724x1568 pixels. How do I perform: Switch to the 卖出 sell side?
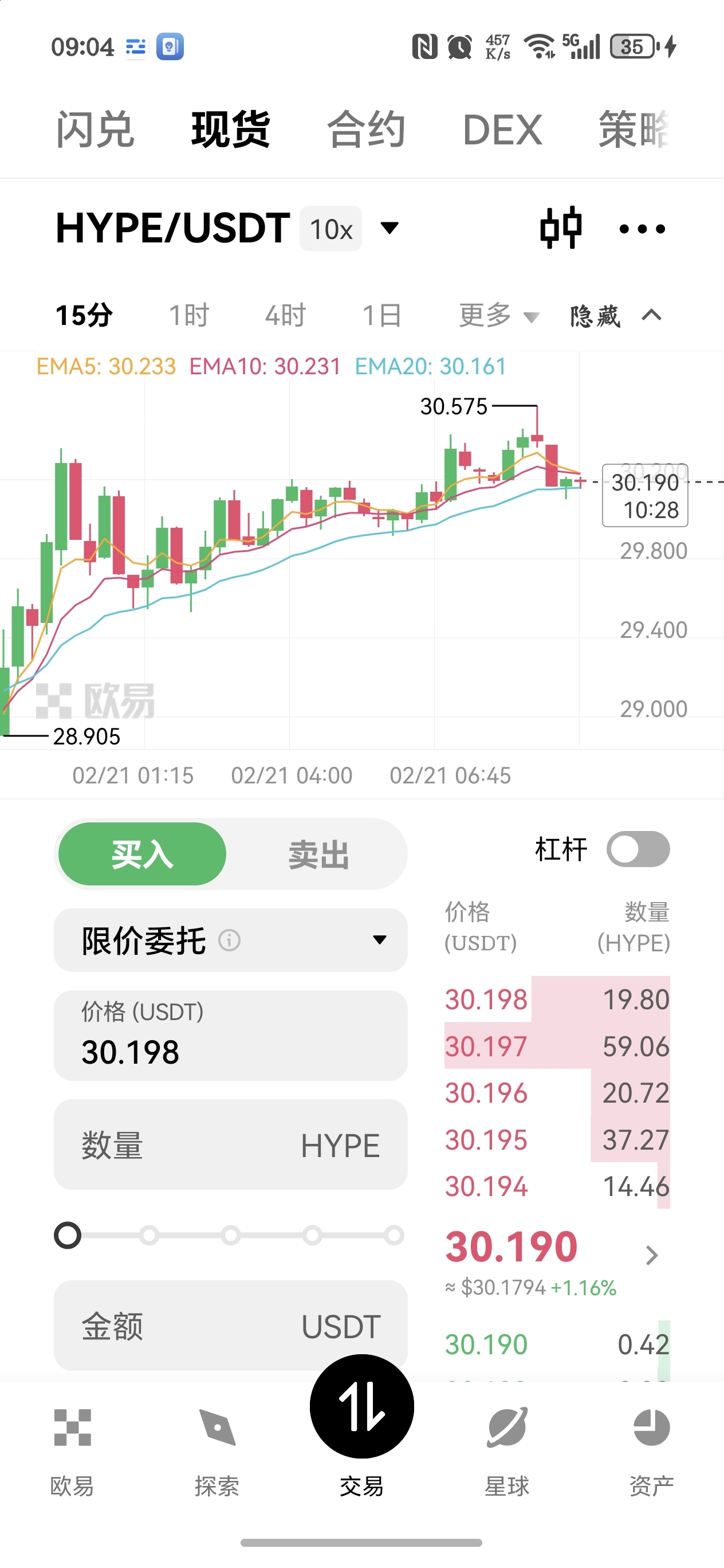tap(318, 854)
